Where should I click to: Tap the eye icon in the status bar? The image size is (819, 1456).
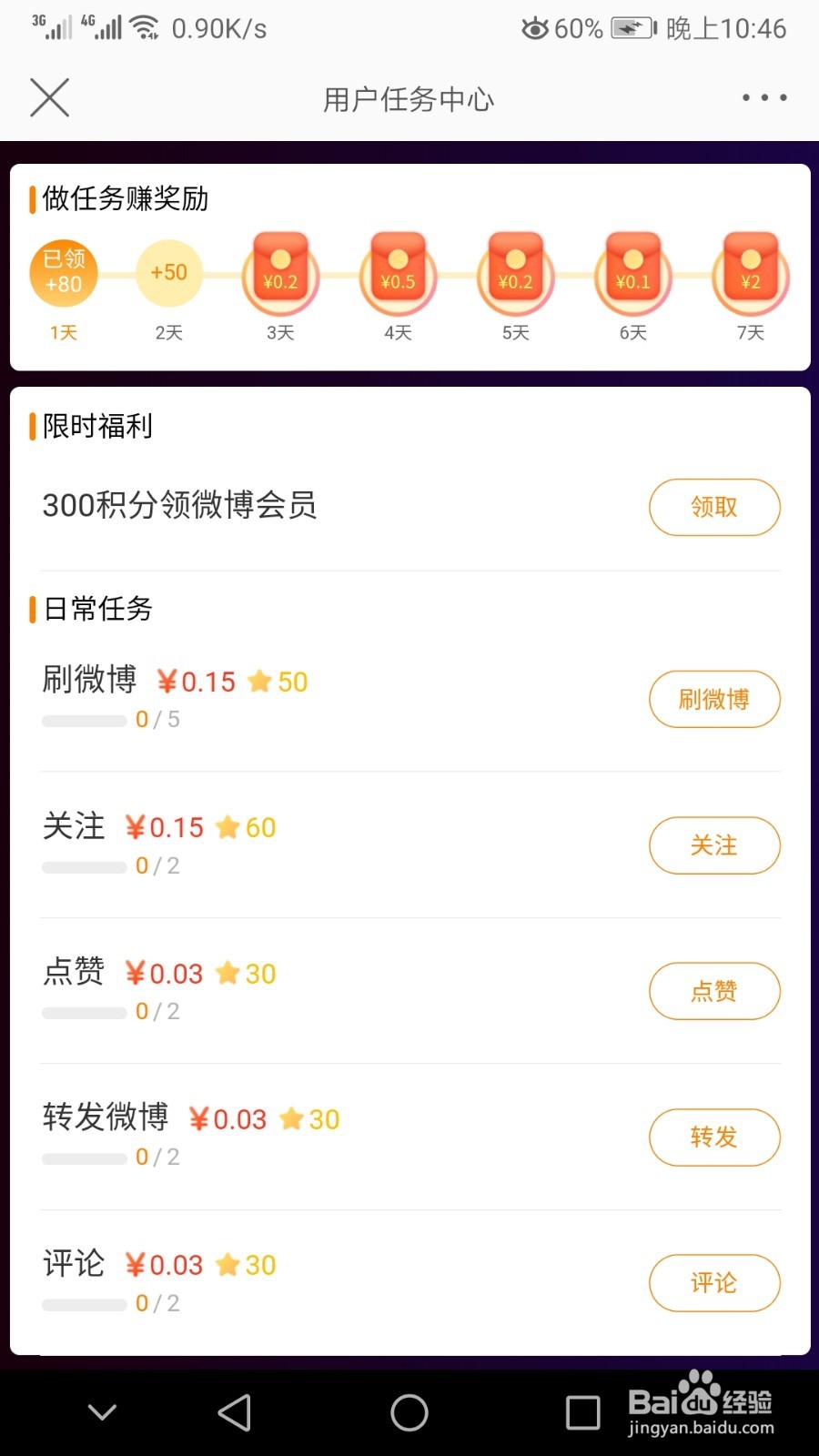537,28
